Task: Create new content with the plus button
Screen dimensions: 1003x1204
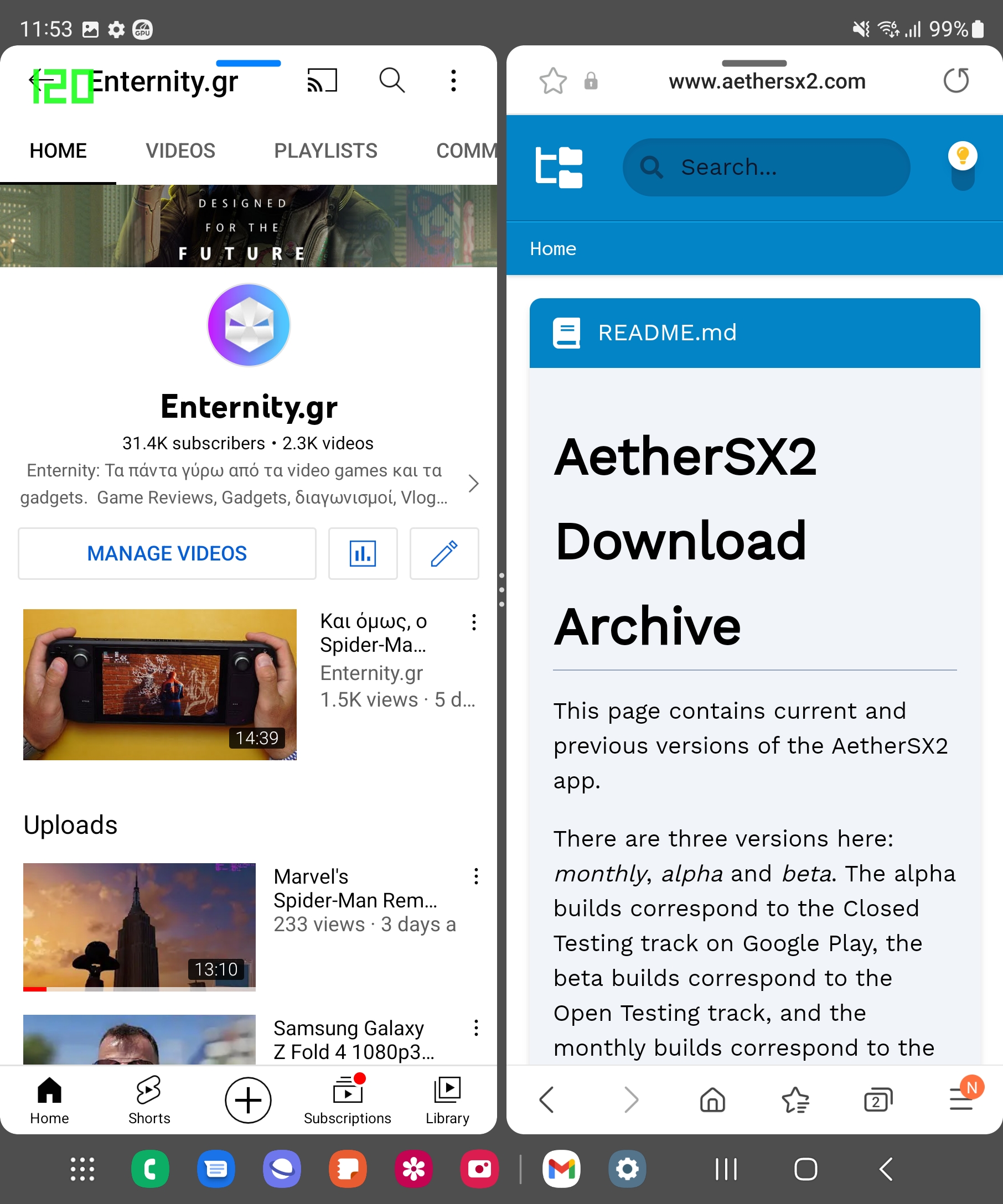Action: (248, 1099)
